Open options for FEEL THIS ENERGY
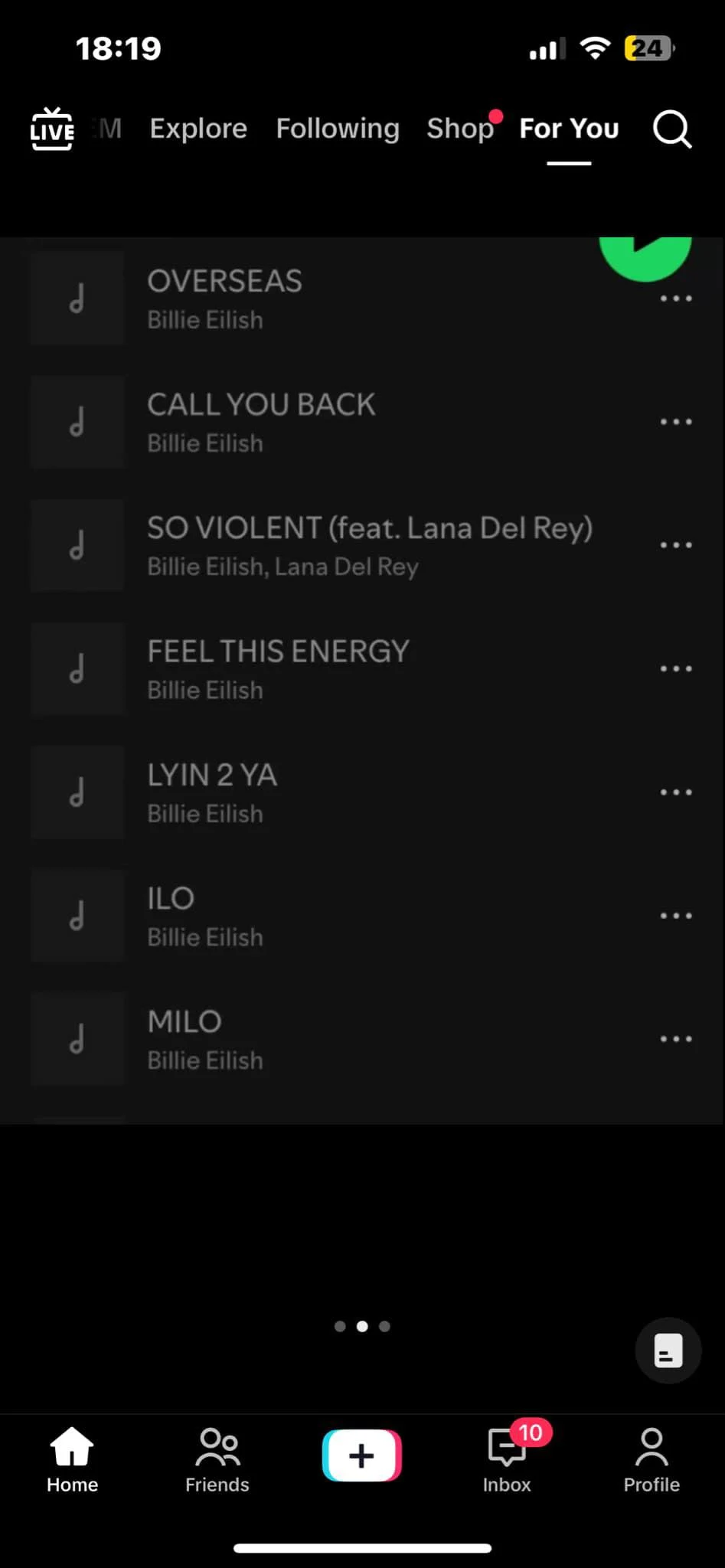725x1568 pixels. click(675, 668)
